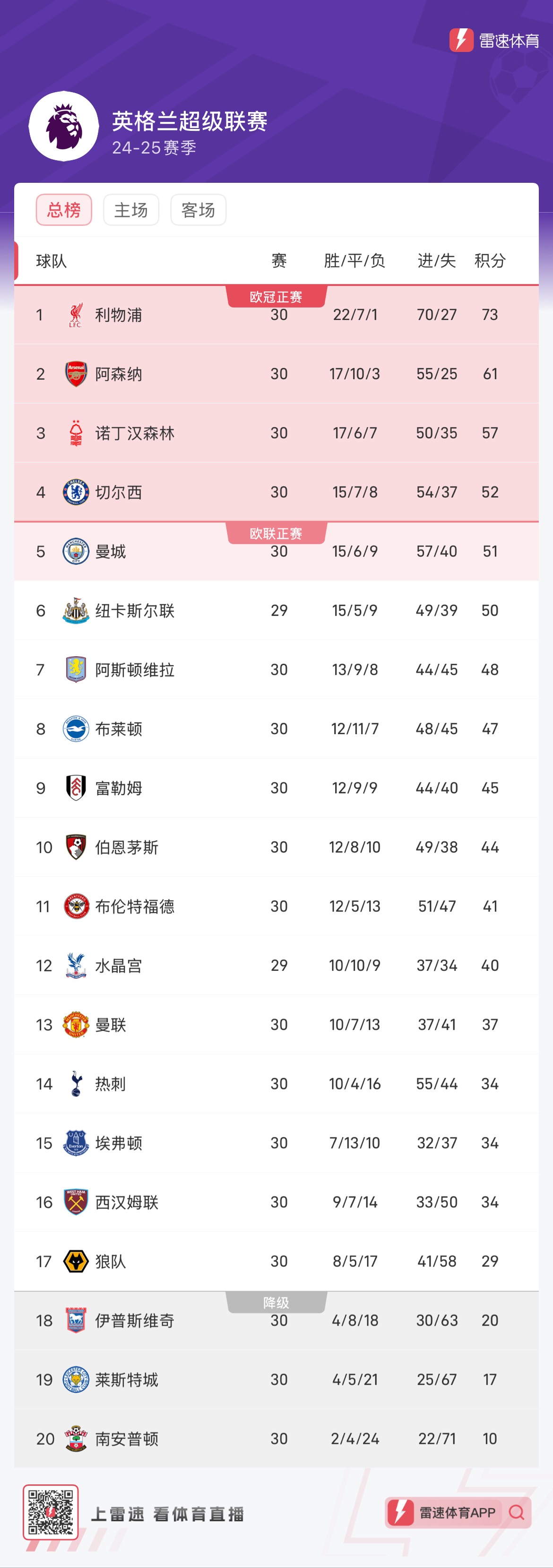
Task: Click the Southampton (南安普顿) crest icon
Action: pos(76,1439)
